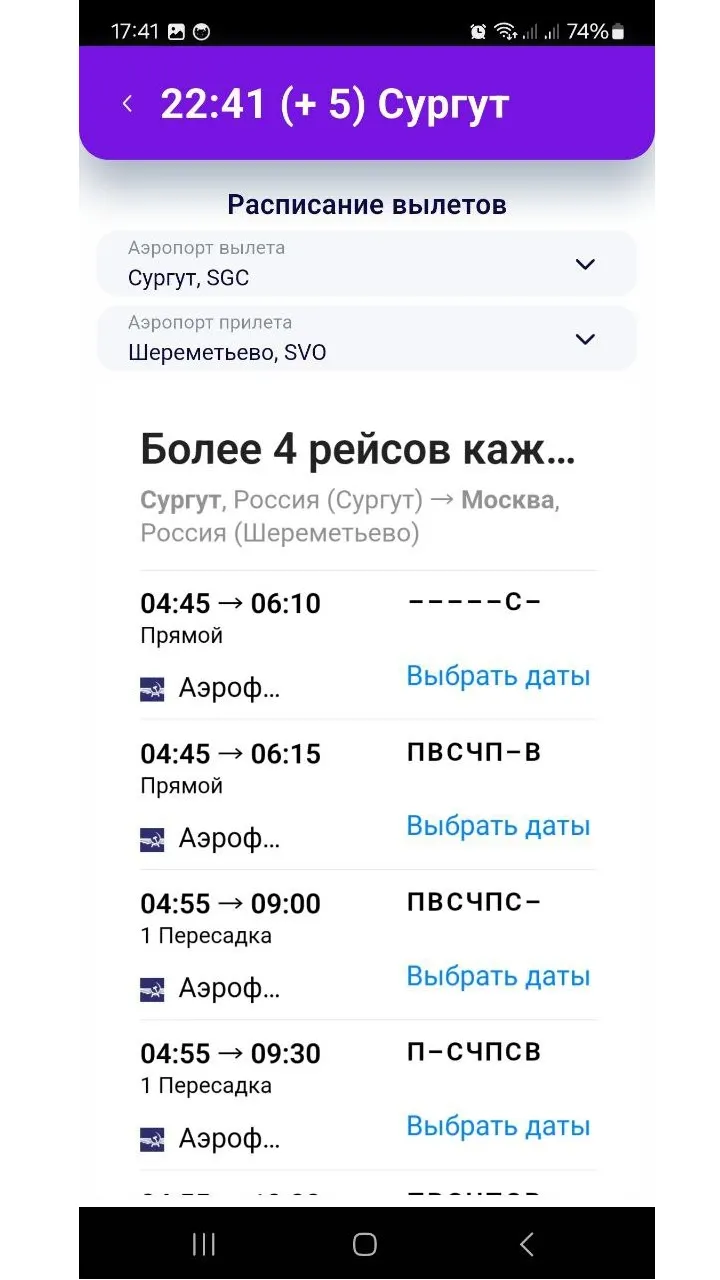
Task: Tap the system home button
Action: (x=365, y=1243)
